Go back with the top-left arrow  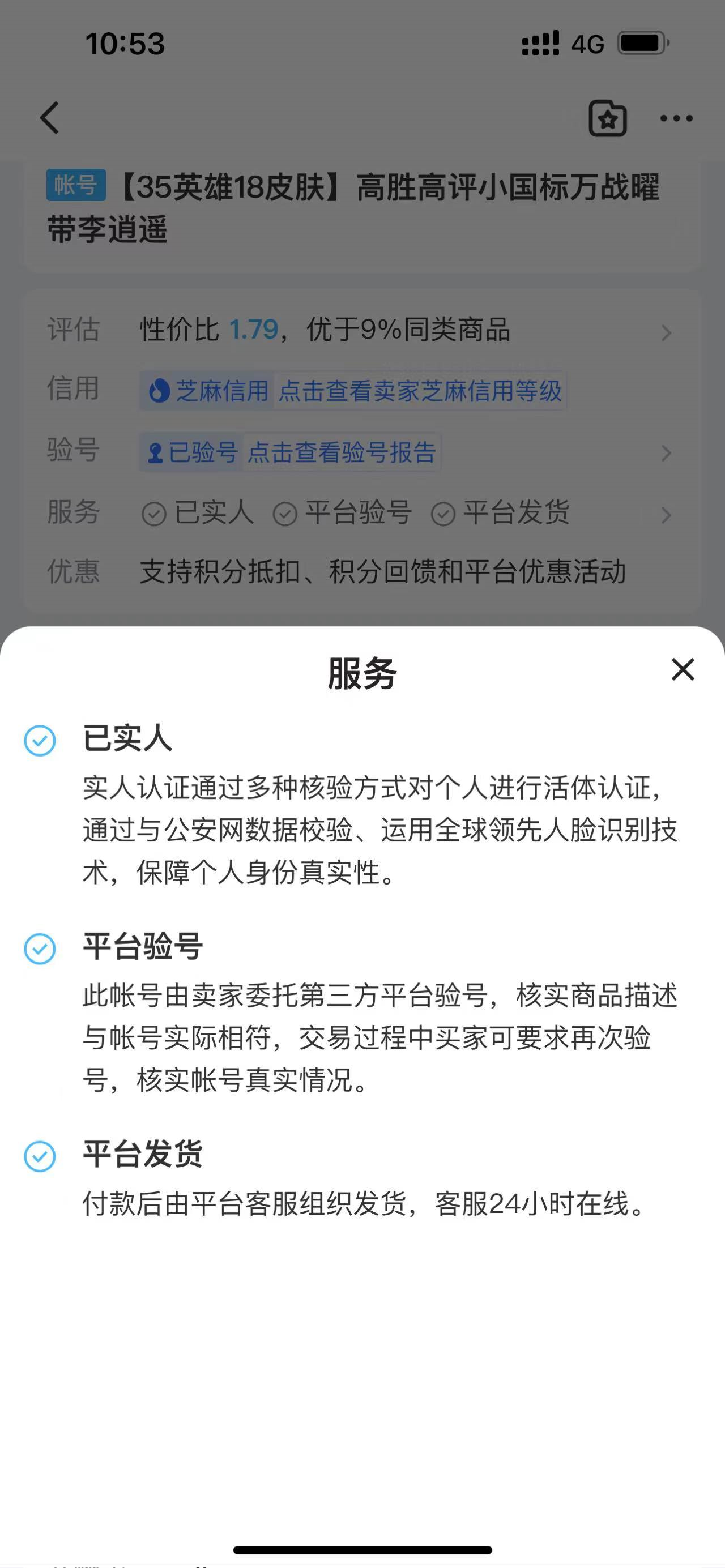click(50, 117)
